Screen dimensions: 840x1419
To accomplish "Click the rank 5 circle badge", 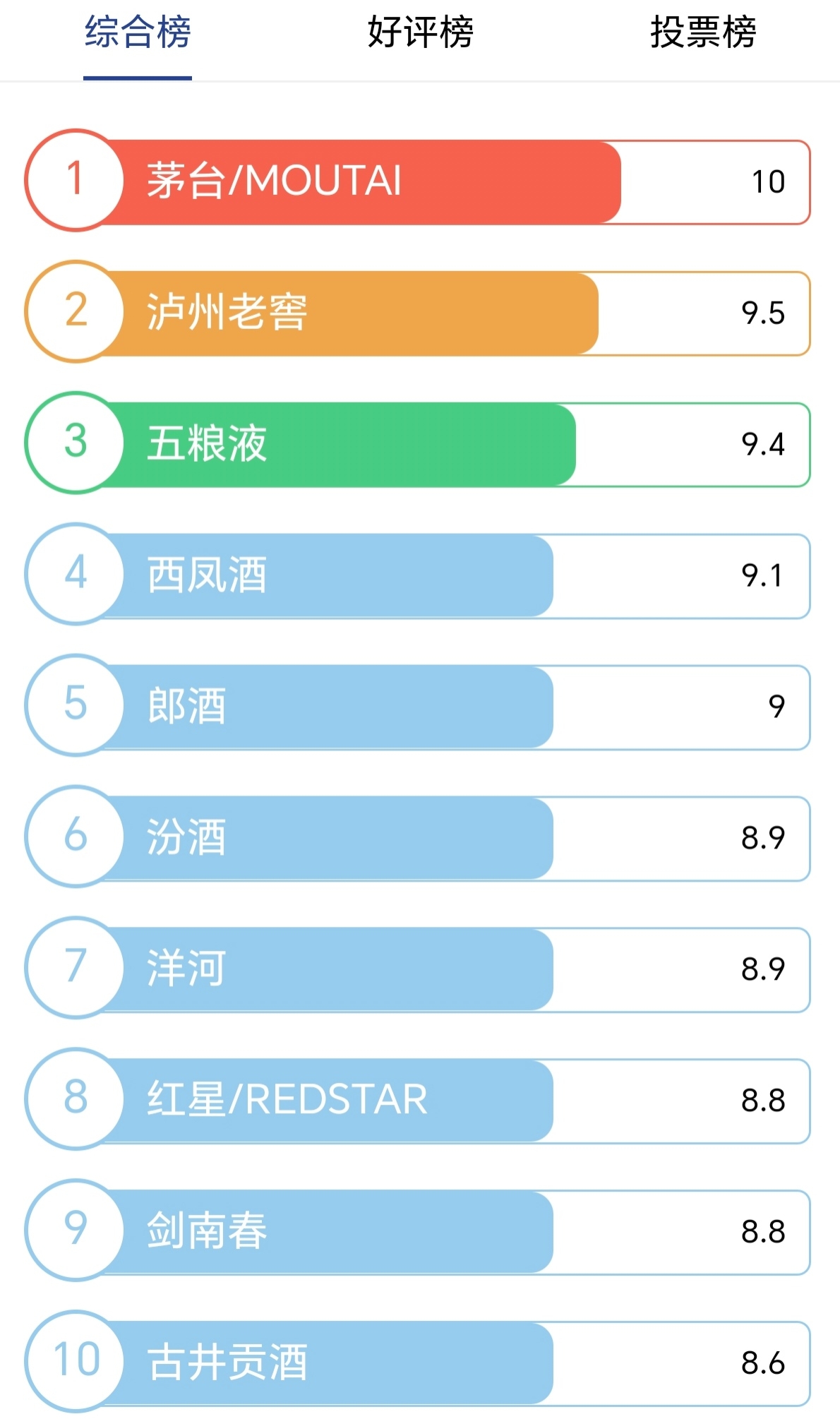I will click(x=74, y=706).
